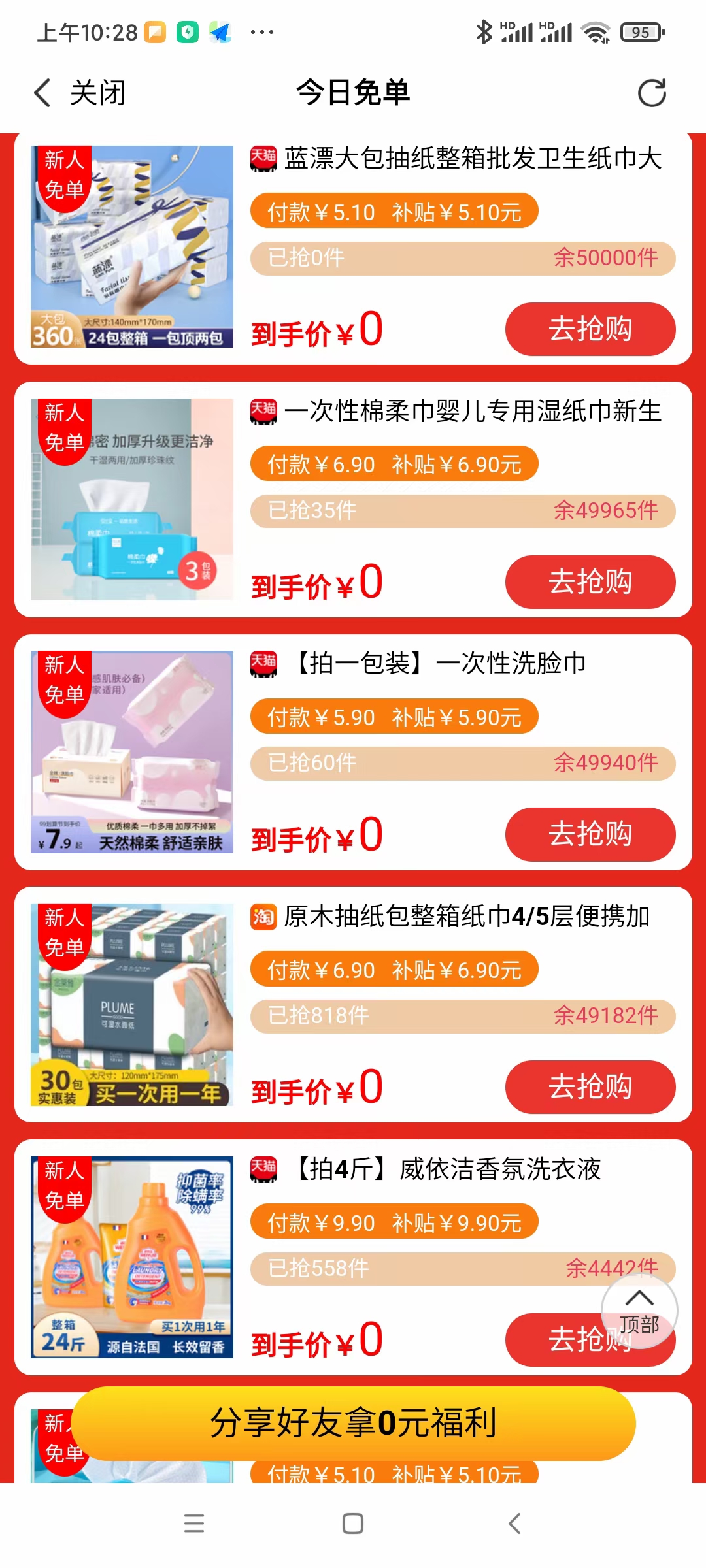Open 威依洁香氛洗衣液 product picture
The height and width of the screenshot is (1568, 706).
(132, 1258)
